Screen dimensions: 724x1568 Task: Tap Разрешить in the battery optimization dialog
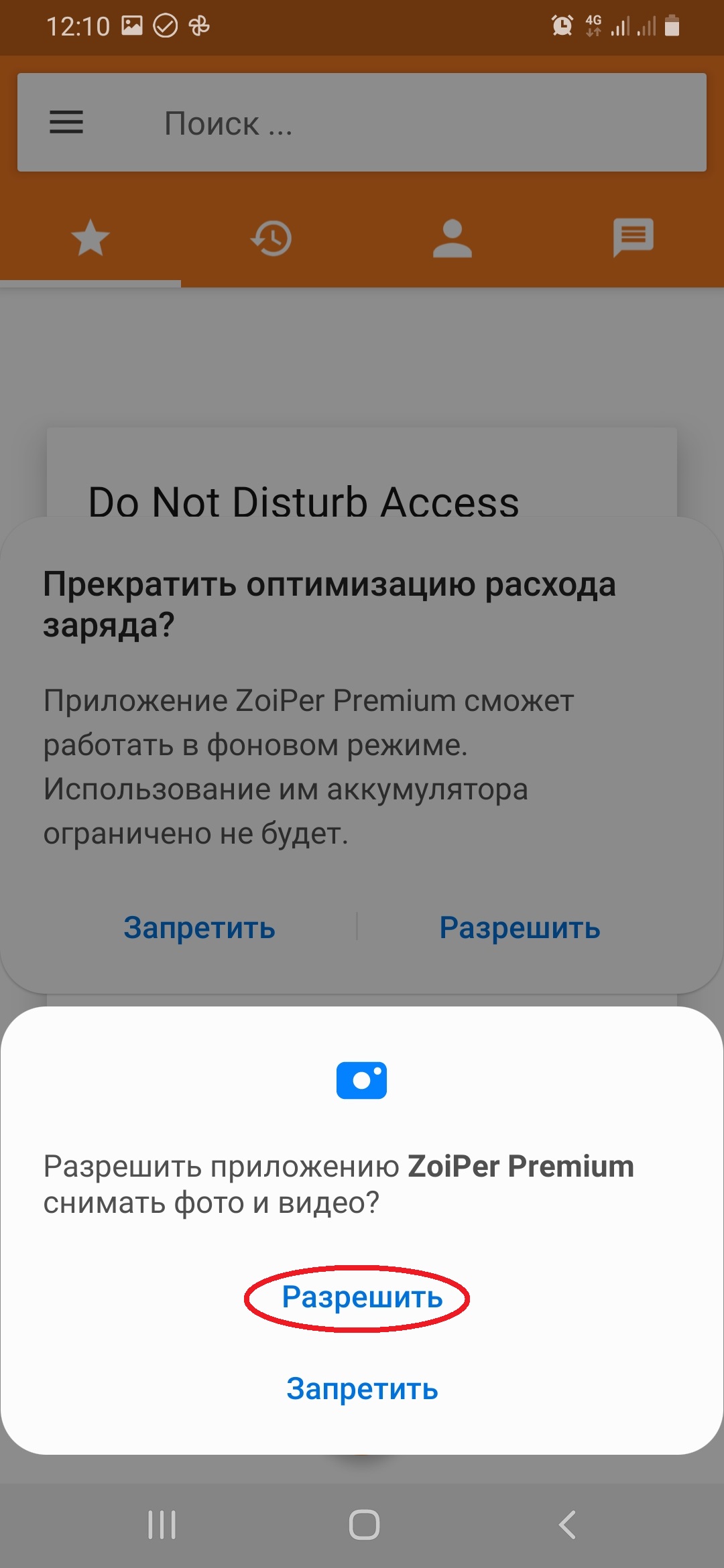[520, 928]
